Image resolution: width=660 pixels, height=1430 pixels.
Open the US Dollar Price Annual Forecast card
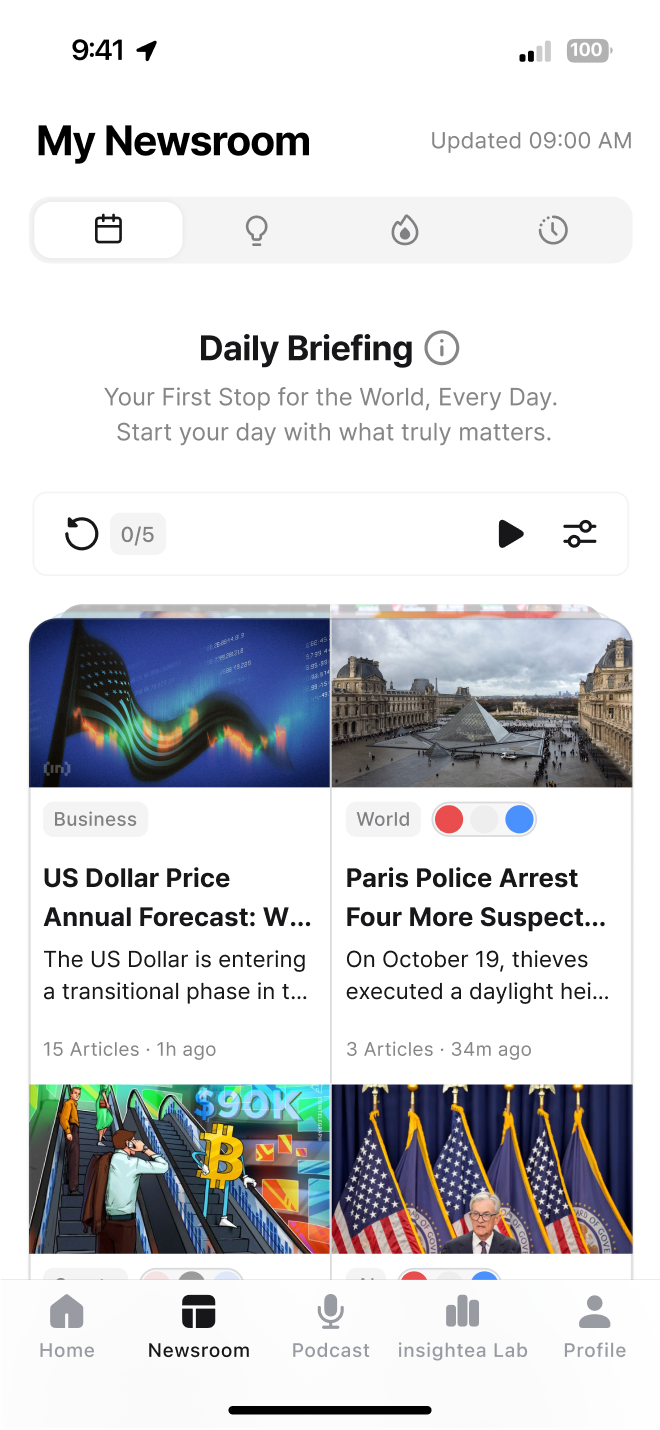point(180,896)
